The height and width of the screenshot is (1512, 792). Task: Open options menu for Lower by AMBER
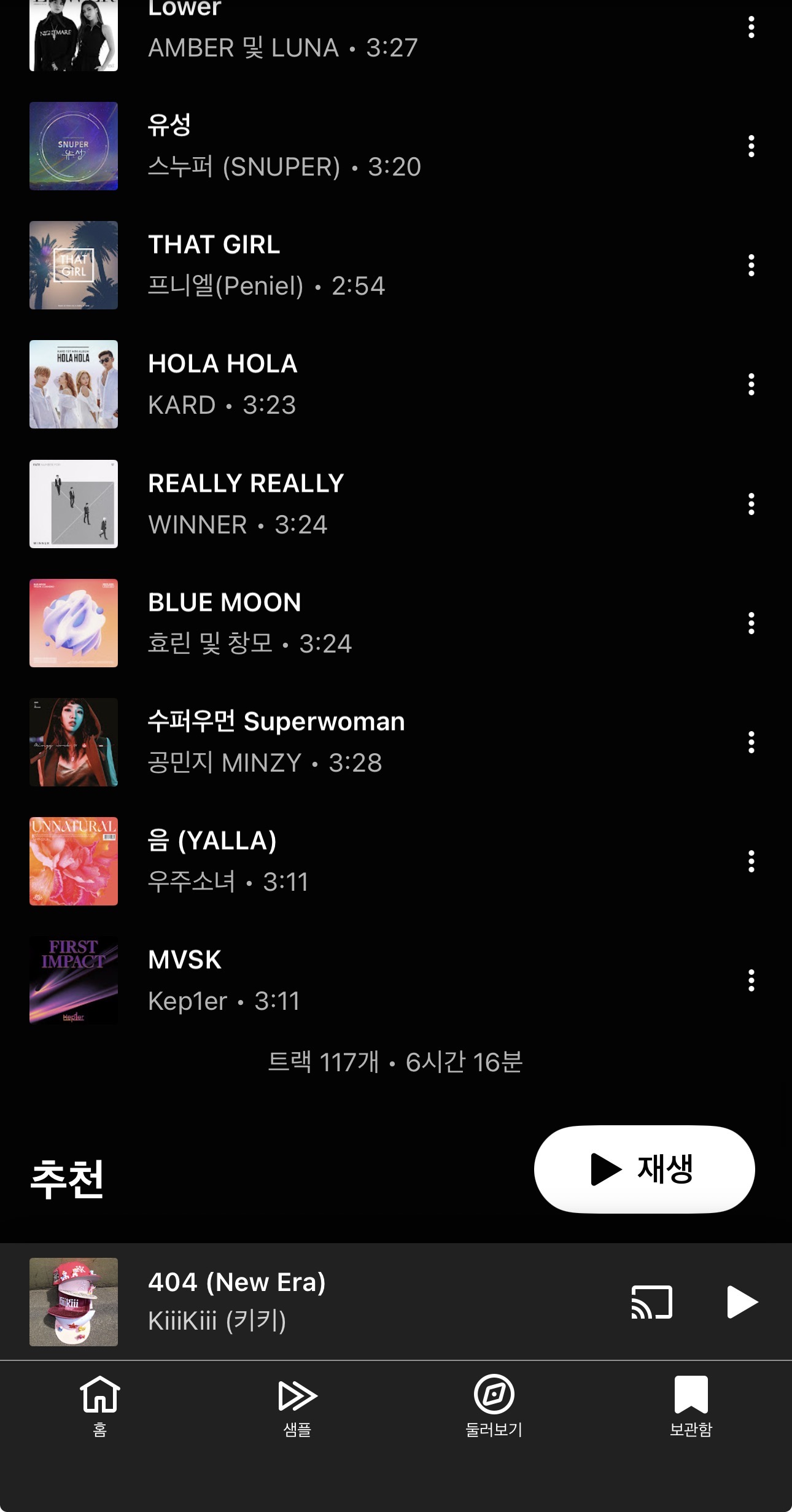tap(751, 28)
